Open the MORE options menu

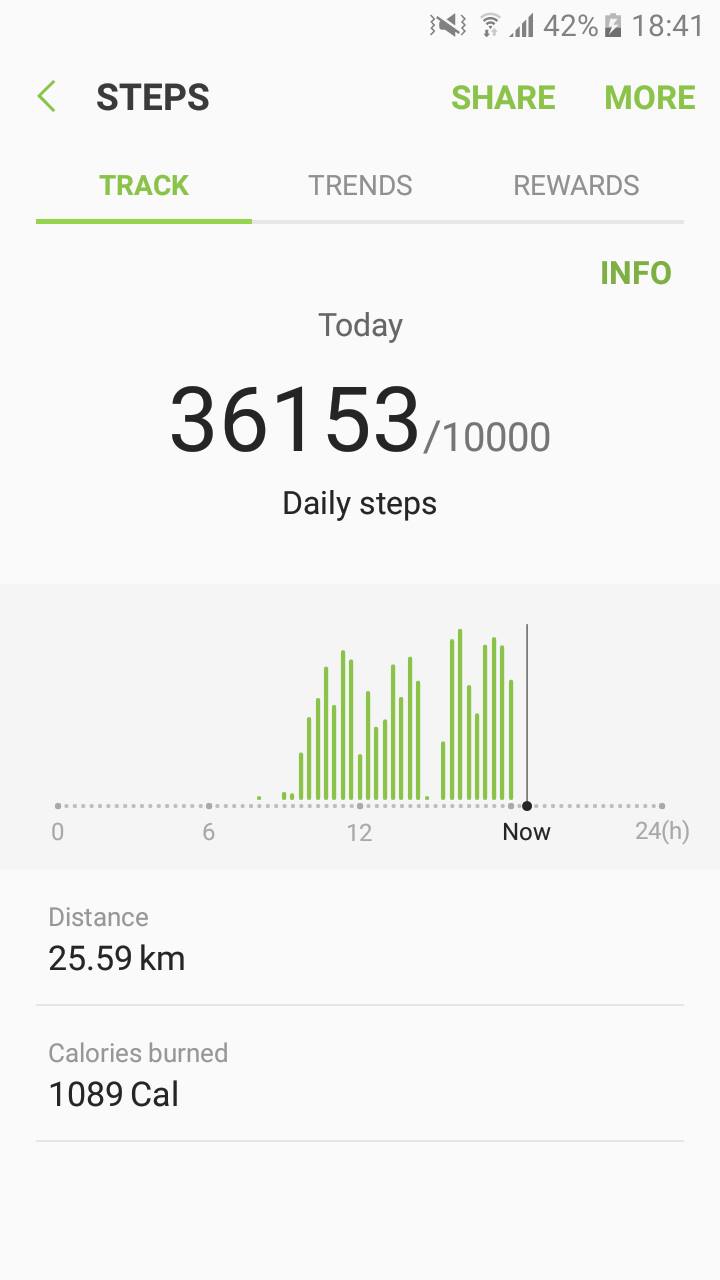point(650,97)
